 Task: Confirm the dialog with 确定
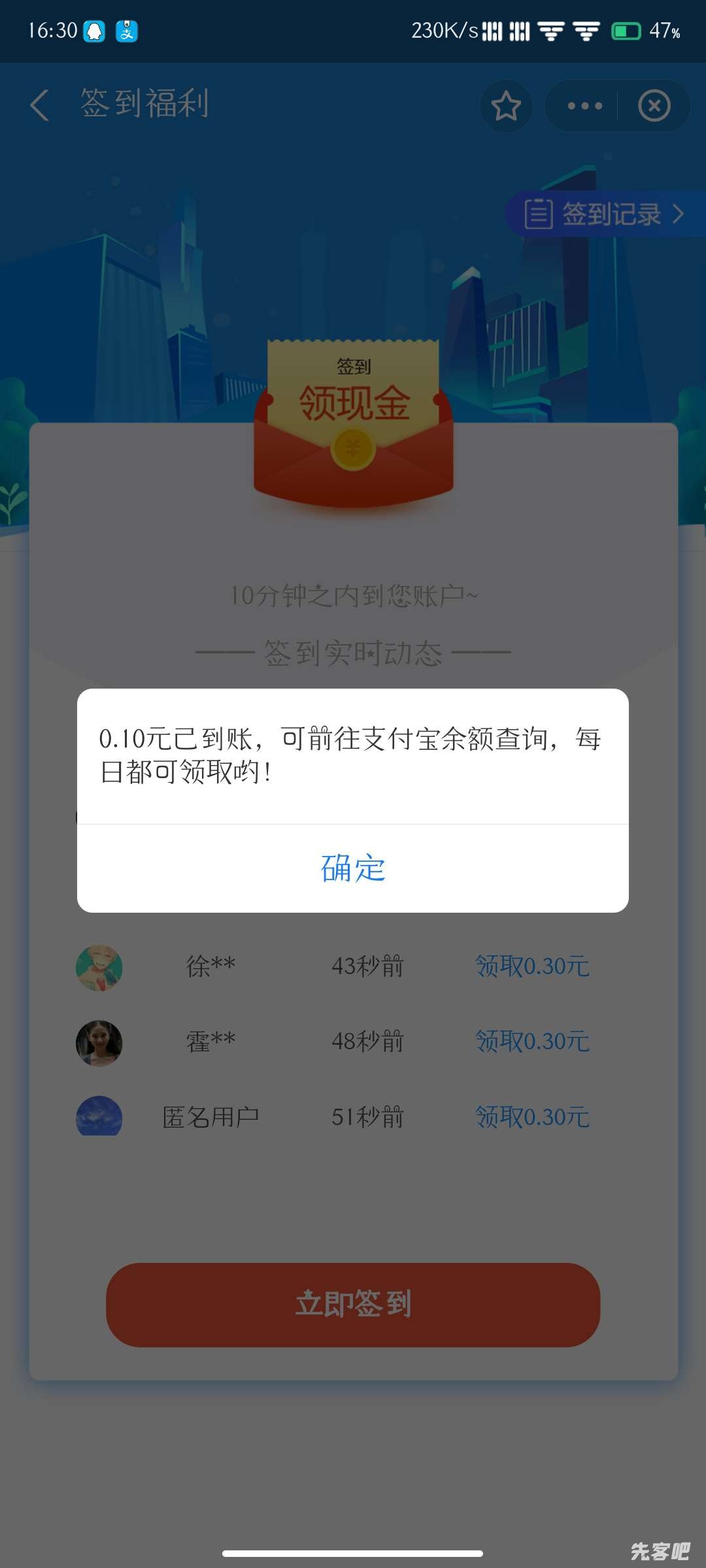click(x=353, y=868)
